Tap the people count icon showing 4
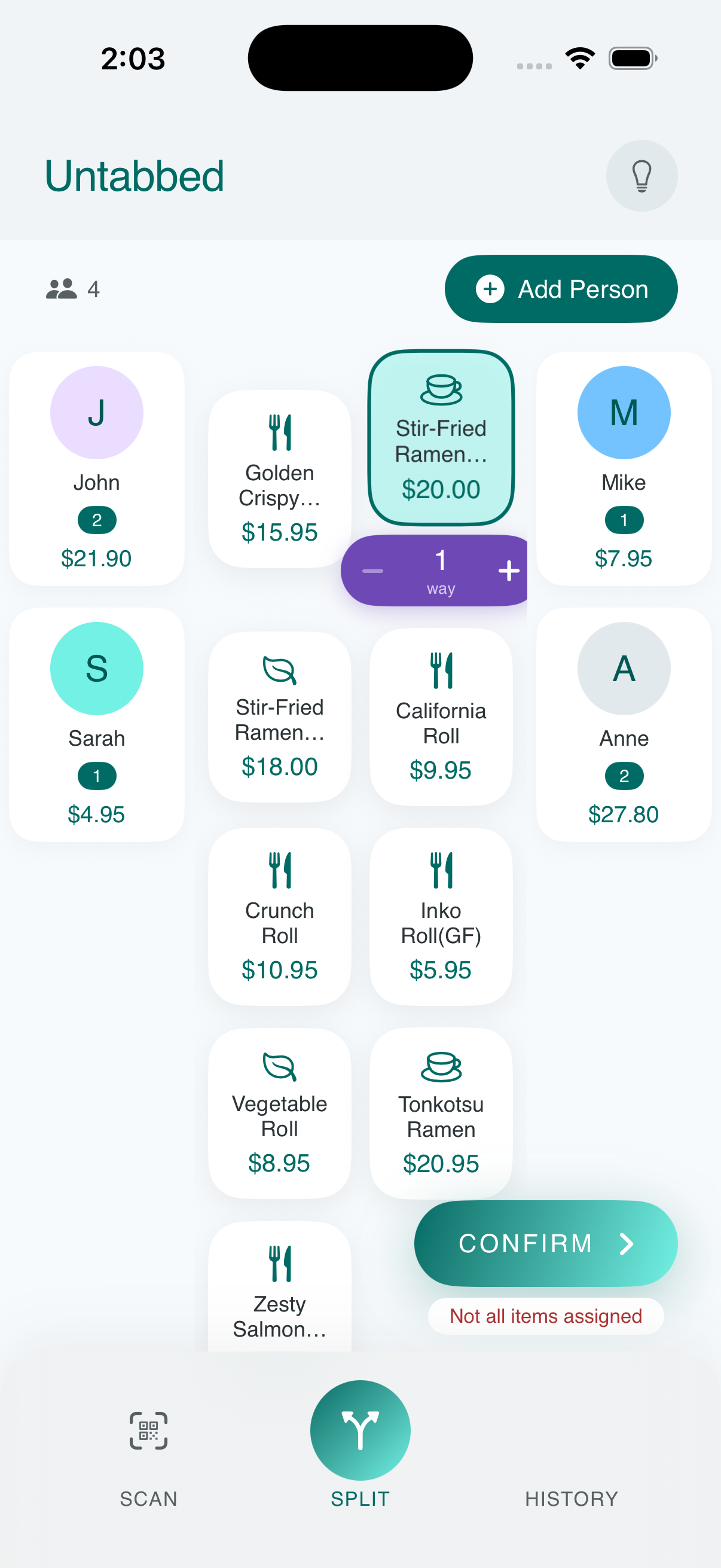 63,288
